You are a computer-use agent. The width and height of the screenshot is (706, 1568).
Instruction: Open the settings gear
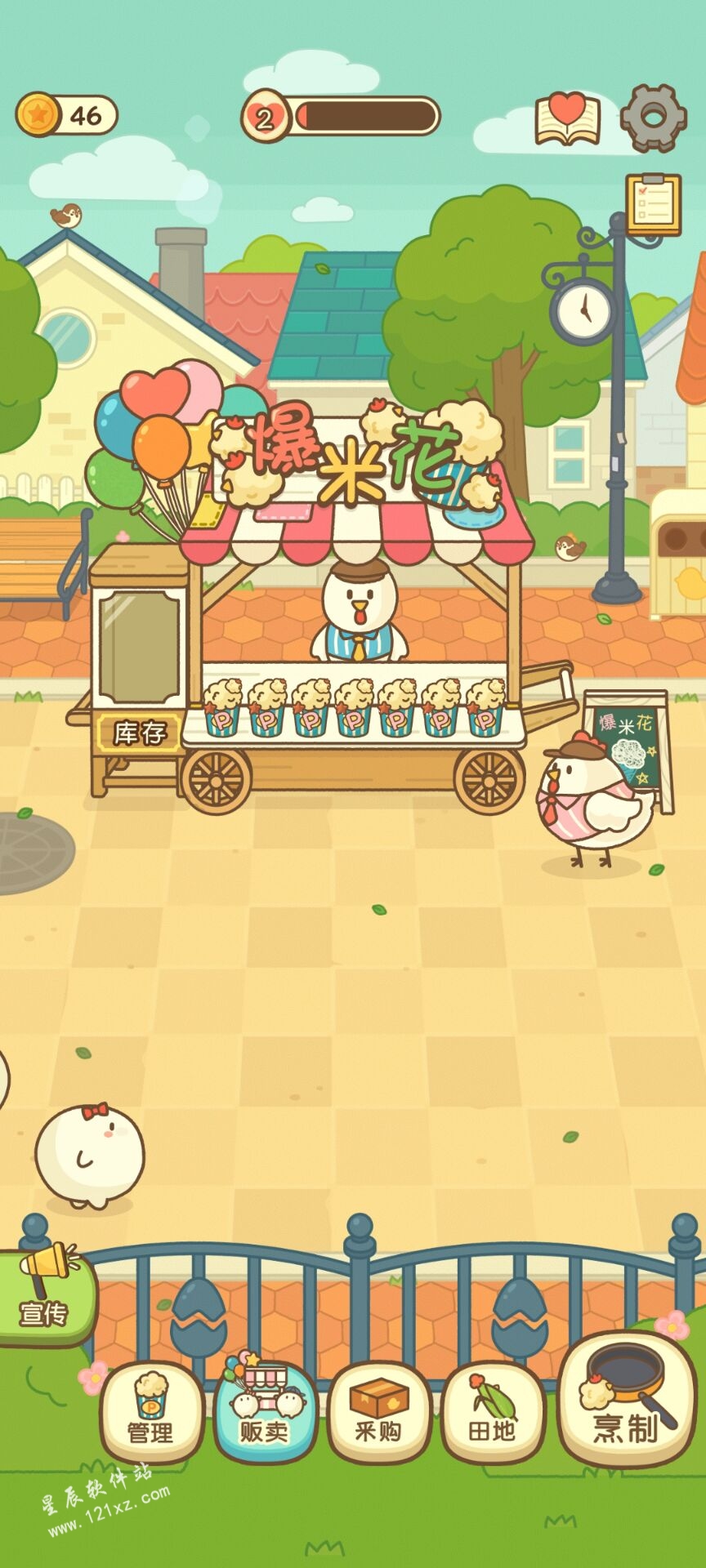point(653,118)
